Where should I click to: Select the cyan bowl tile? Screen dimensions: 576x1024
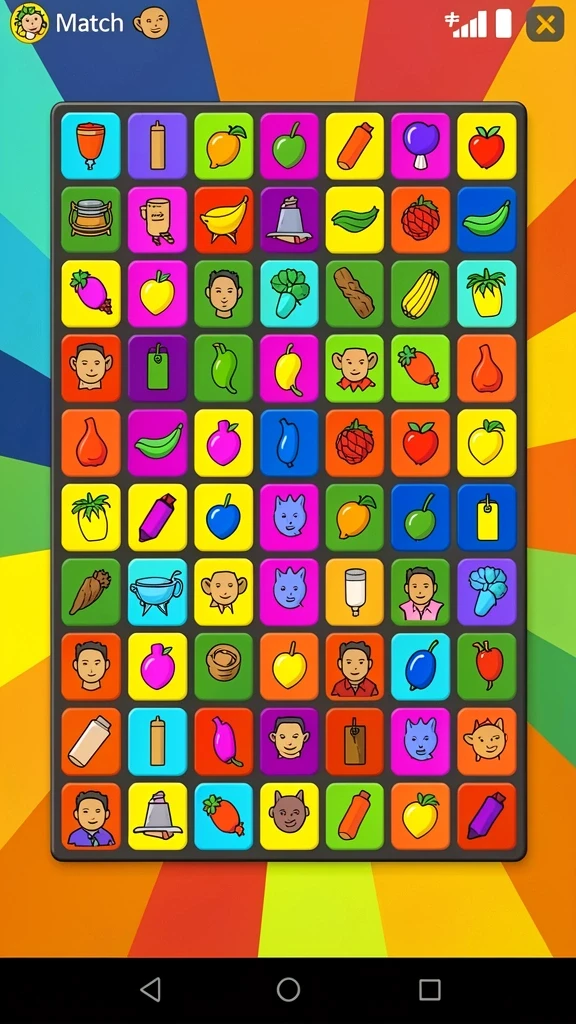[x=157, y=592]
